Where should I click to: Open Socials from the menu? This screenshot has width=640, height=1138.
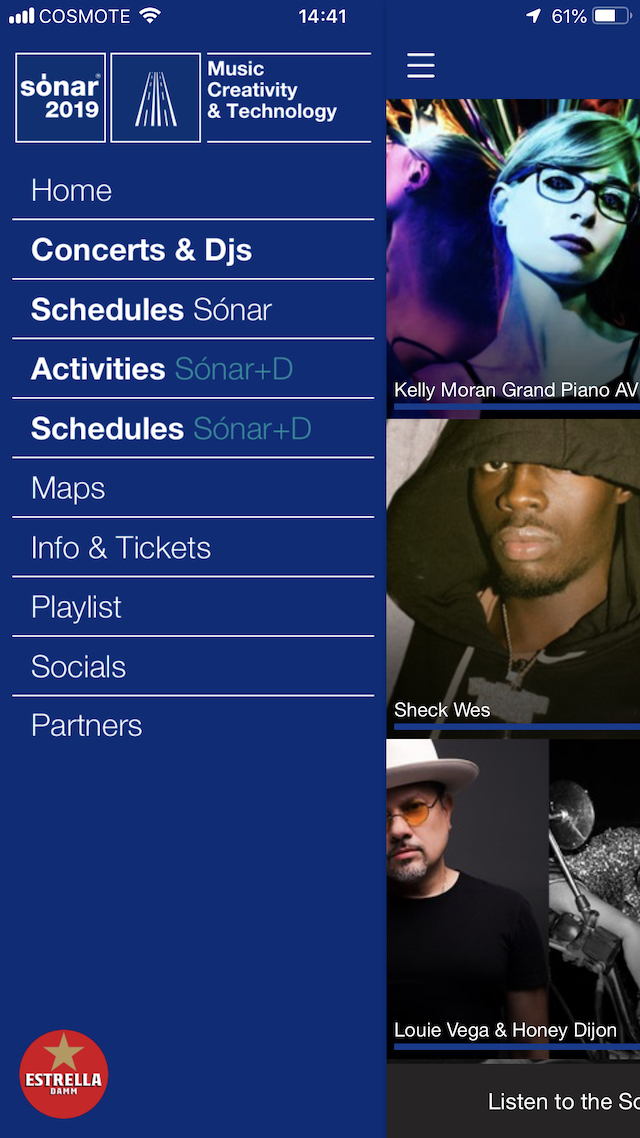78,667
